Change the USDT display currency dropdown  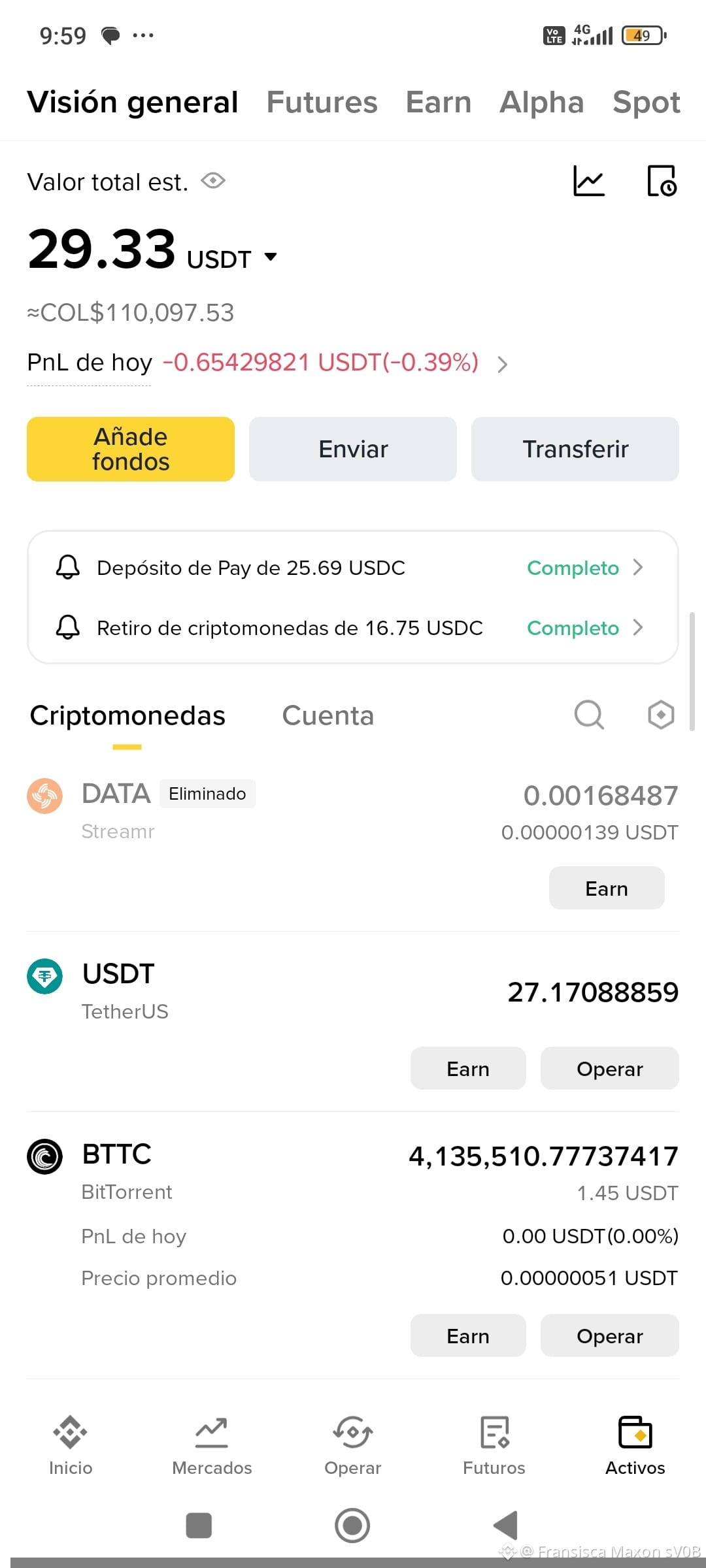coord(232,259)
